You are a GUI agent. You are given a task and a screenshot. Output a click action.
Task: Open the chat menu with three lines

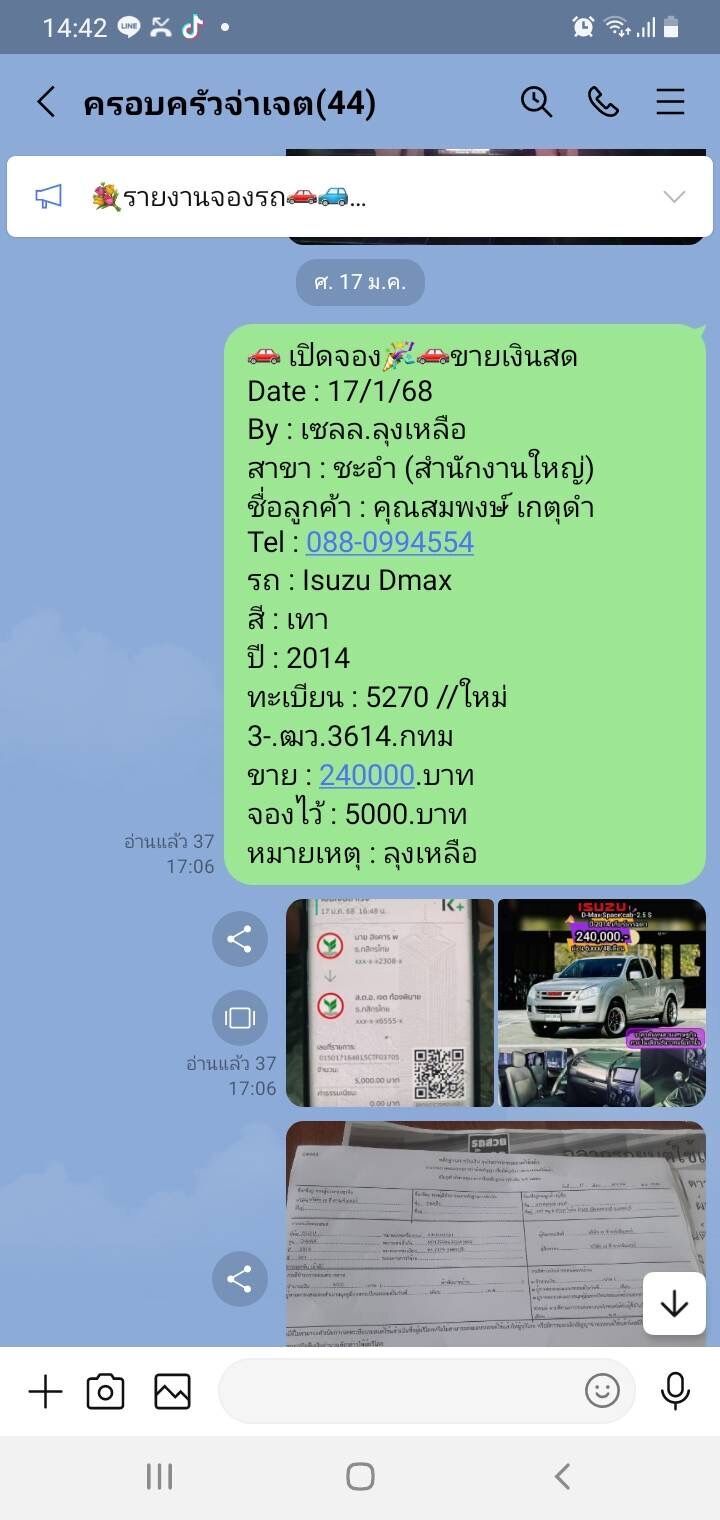pyautogui.click(x=670, y=102)
